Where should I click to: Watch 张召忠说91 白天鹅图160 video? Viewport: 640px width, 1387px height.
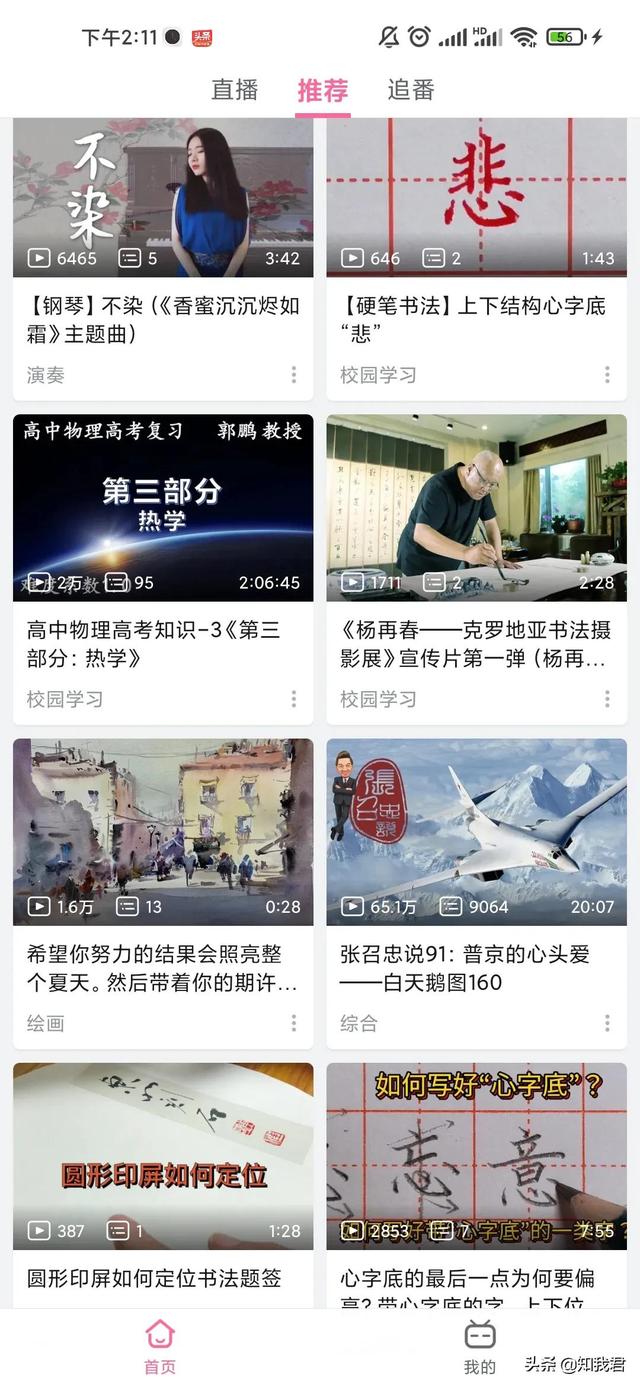pos(476,833)
